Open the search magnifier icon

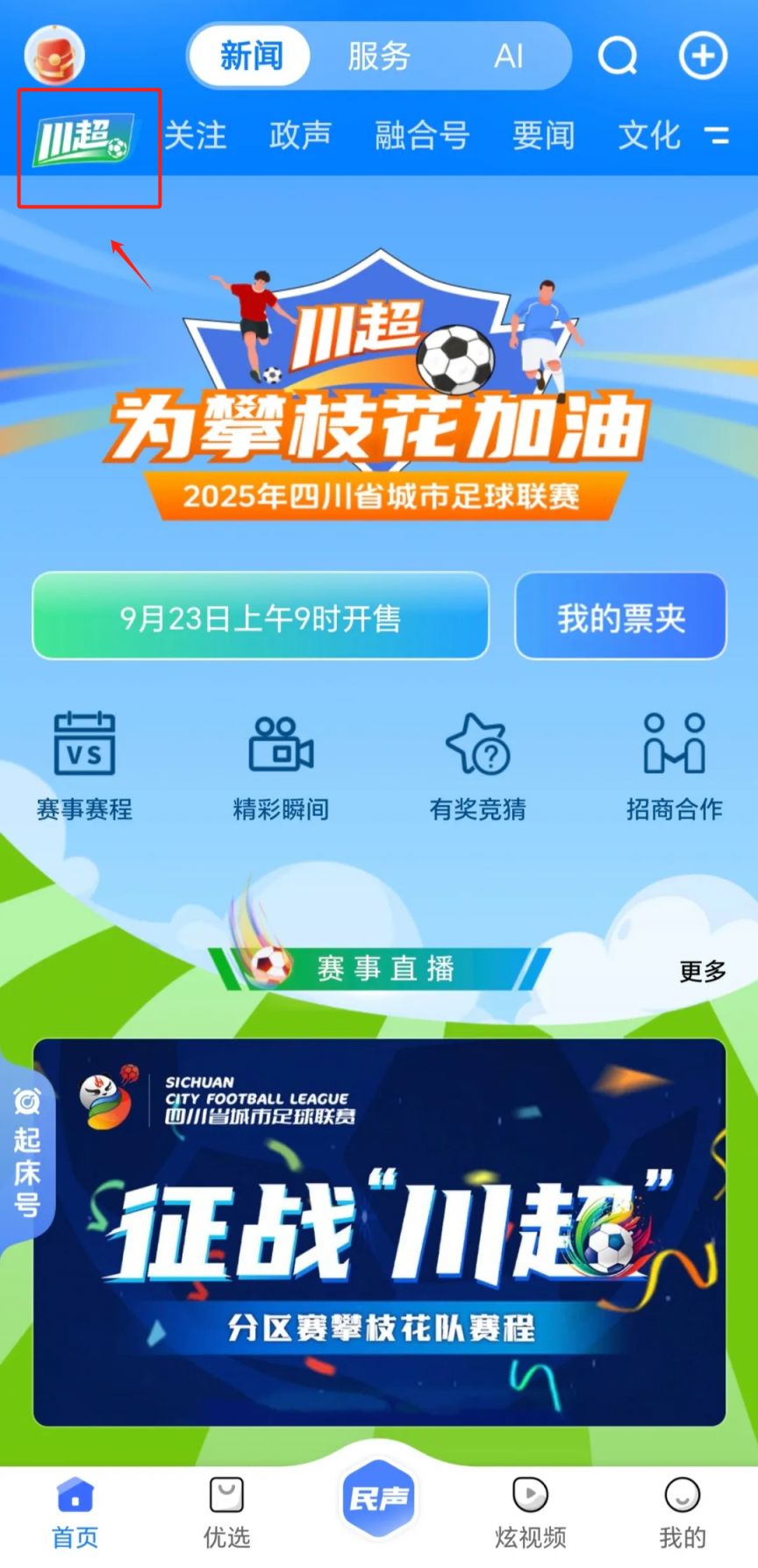click(x=618, y=57)
